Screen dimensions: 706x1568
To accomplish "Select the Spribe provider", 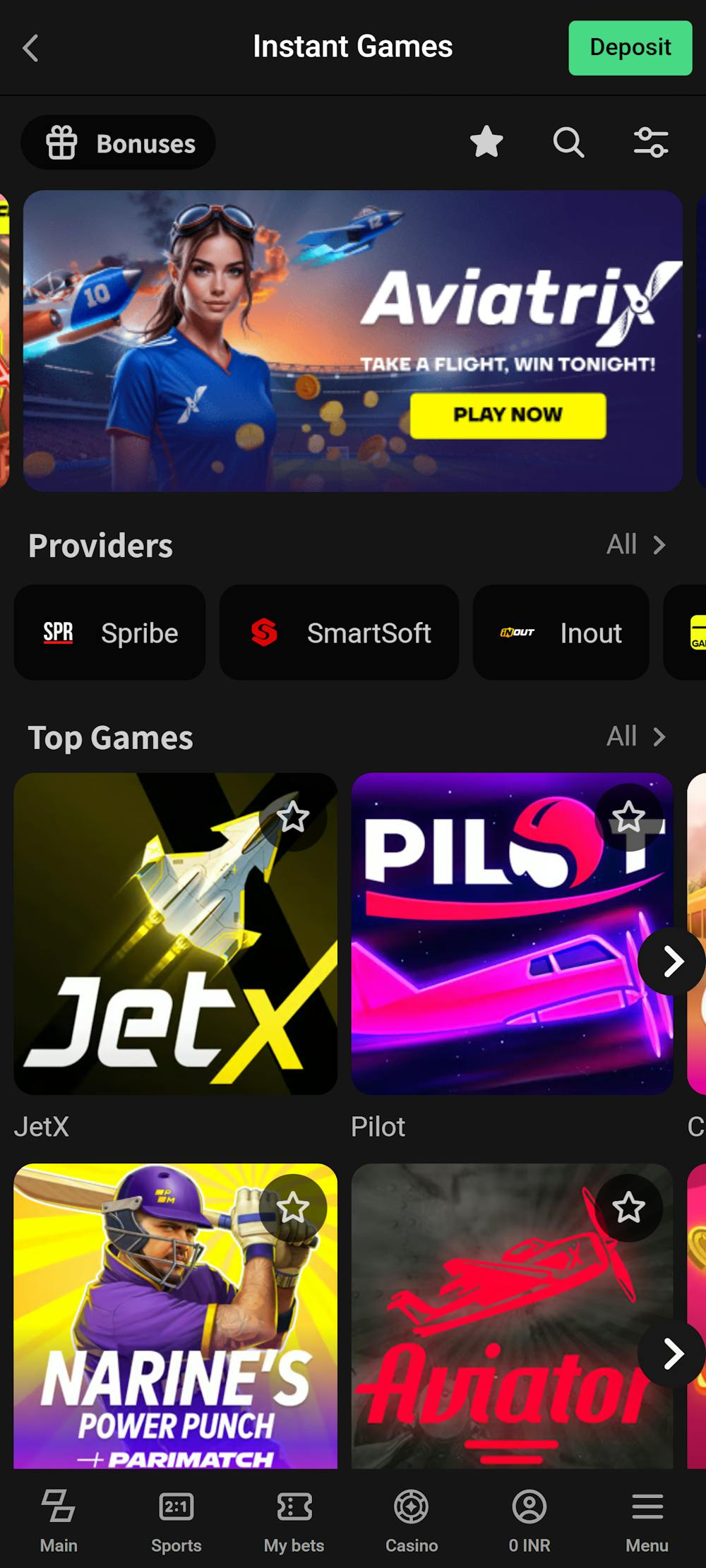I will 110,633.
